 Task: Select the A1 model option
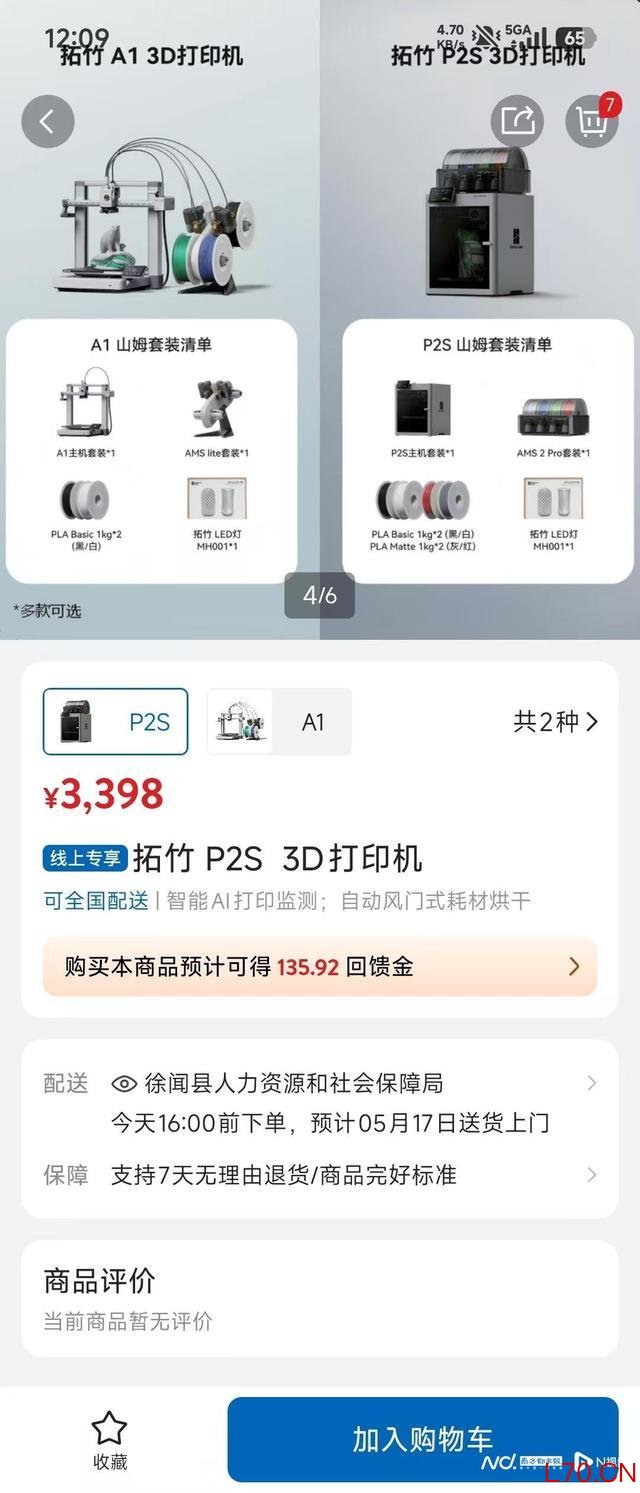tap(279, 721)
